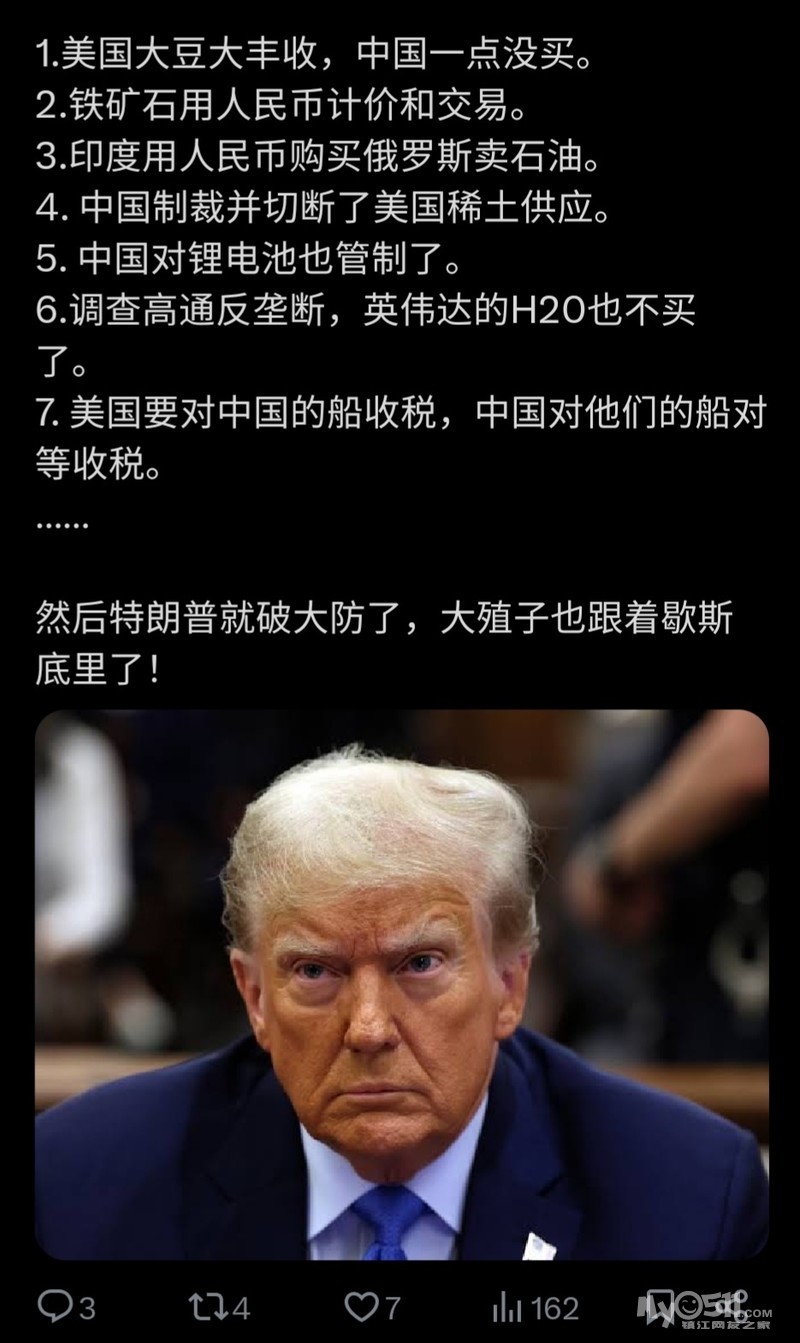Repost this tweet about Trump
The width and height of the screenshot is (800, 1343).
coord(219,1306)
